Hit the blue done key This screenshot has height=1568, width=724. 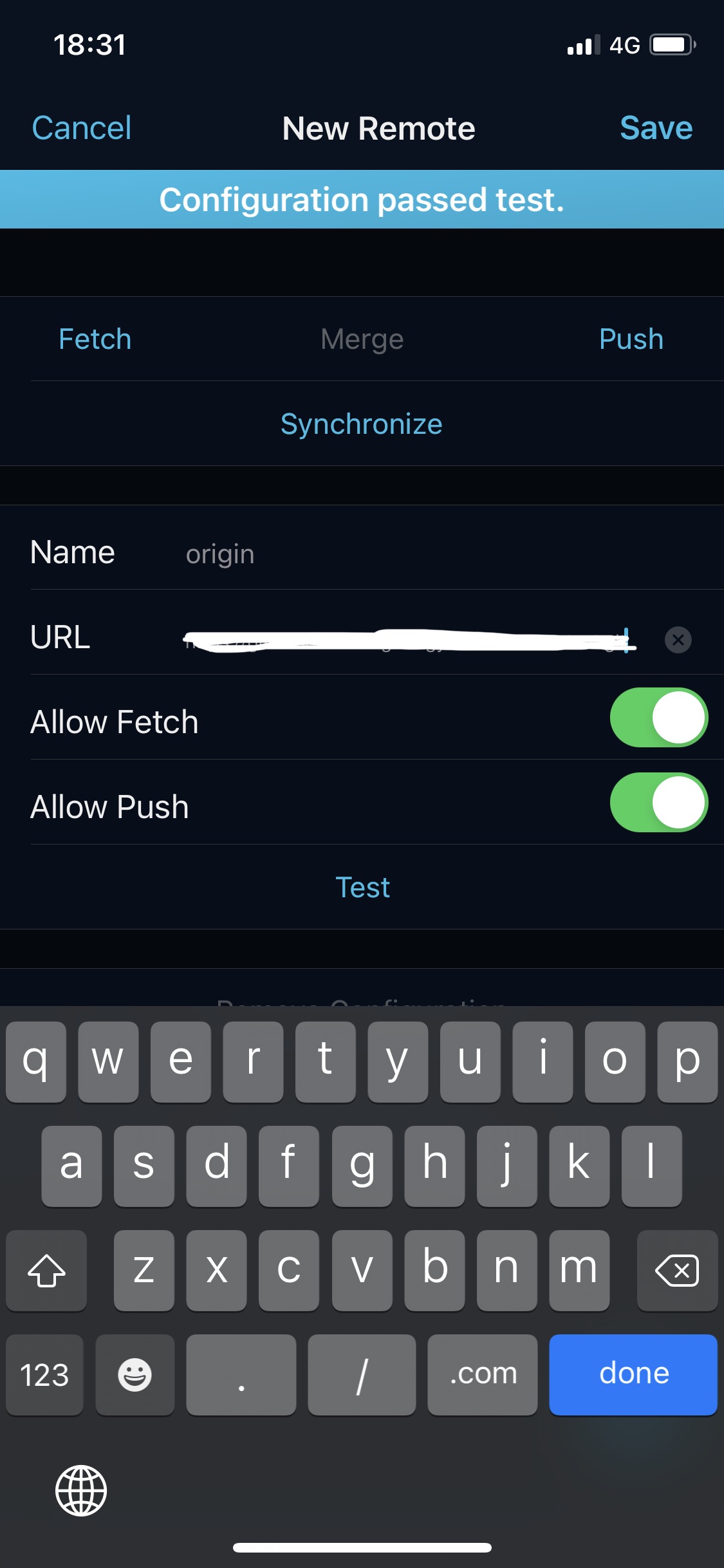633,1374
